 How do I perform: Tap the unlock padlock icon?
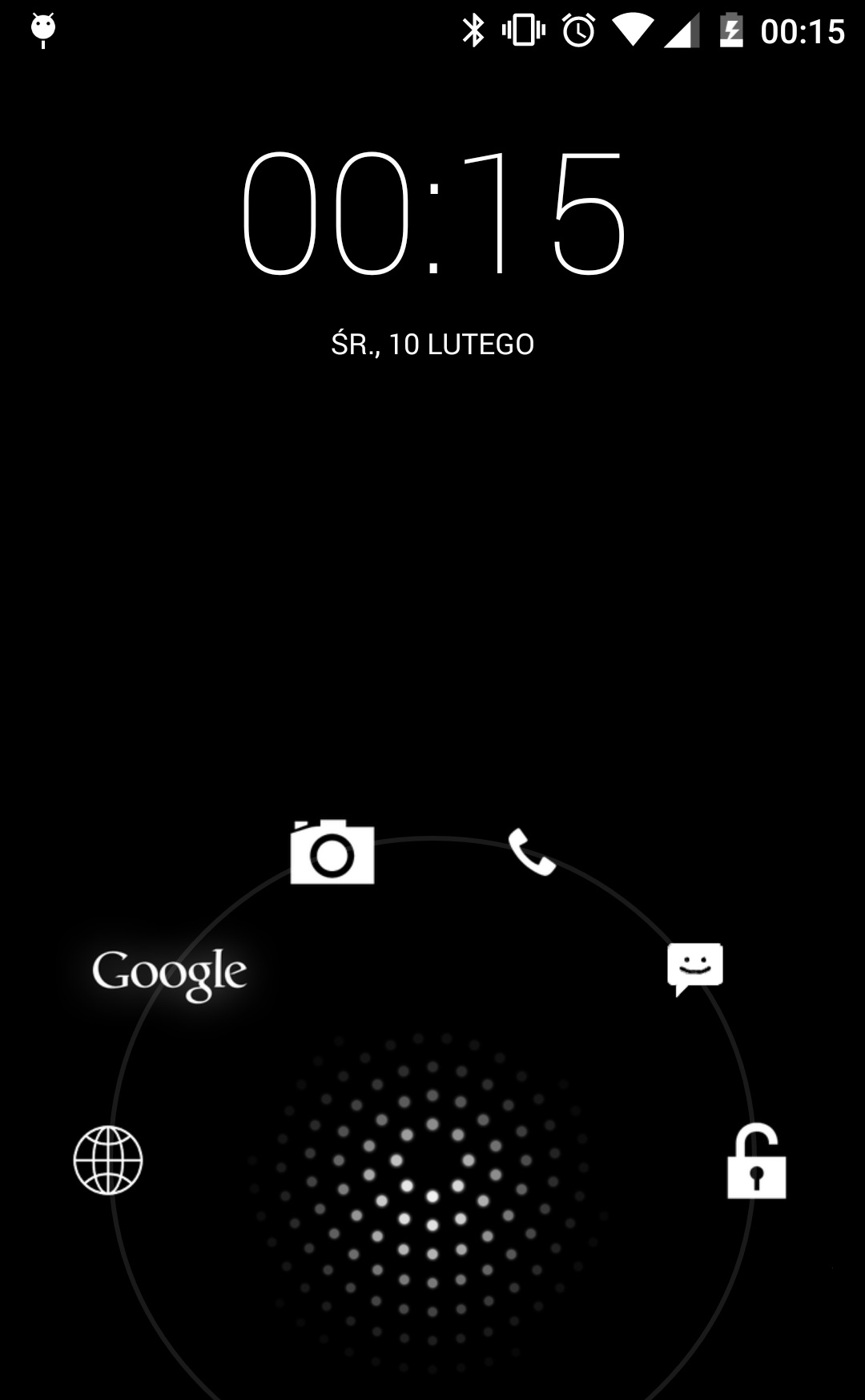pyautogui.click(x=756, y=1162)
